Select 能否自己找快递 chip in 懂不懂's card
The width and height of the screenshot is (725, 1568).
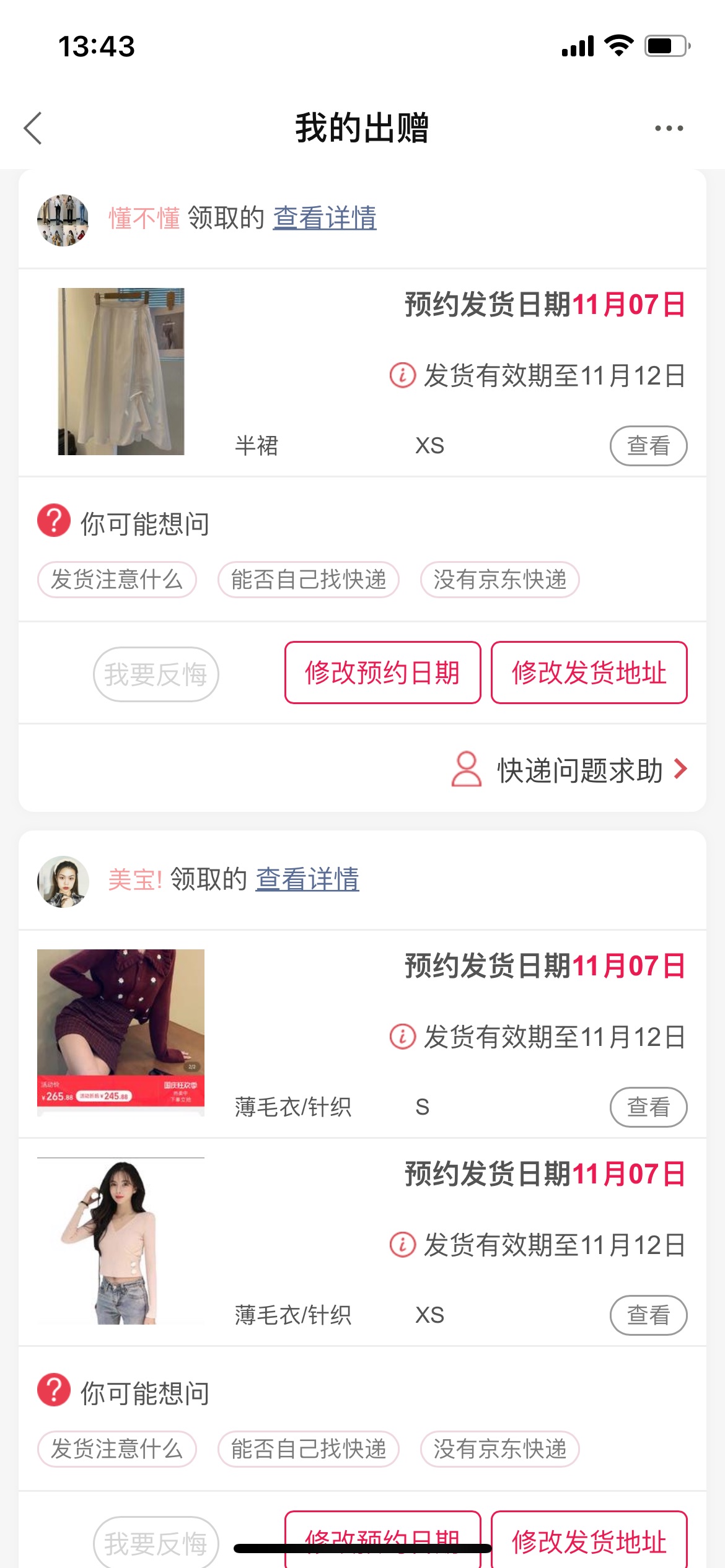[309, 580]
